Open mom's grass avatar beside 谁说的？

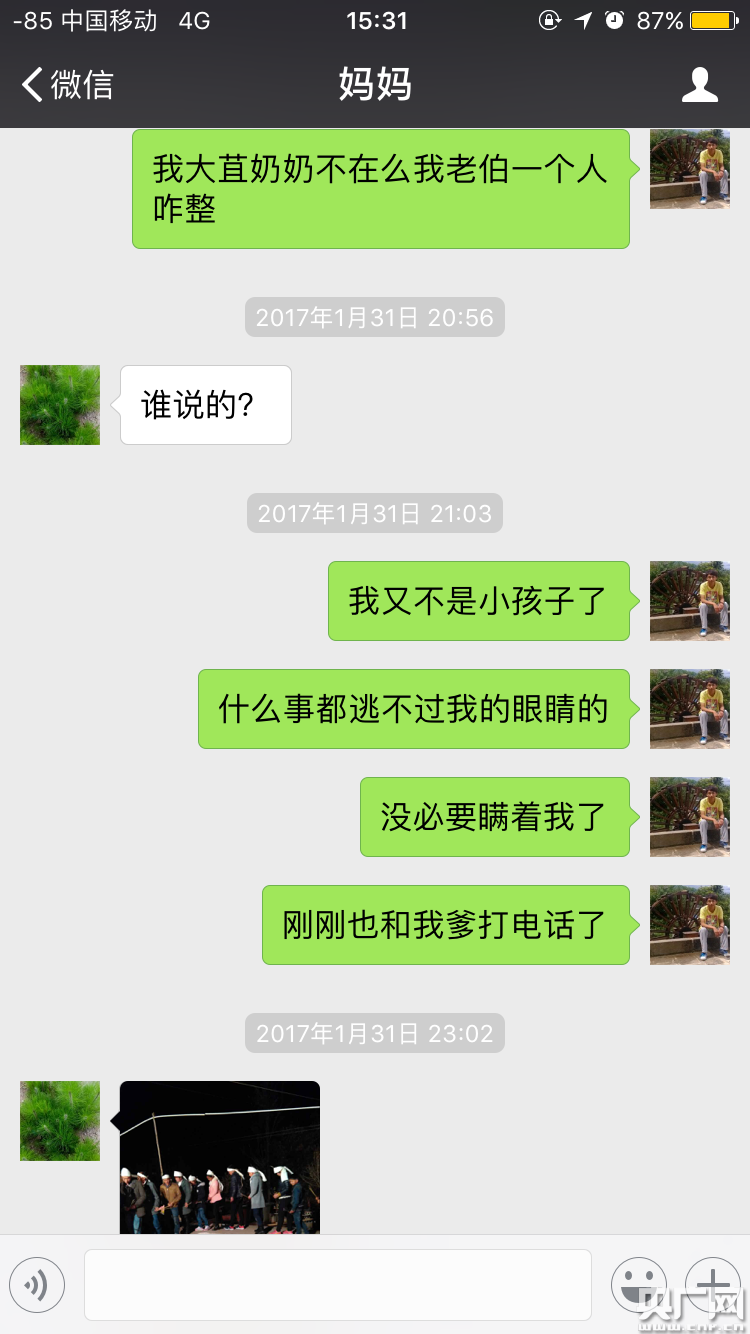point(60,405)
